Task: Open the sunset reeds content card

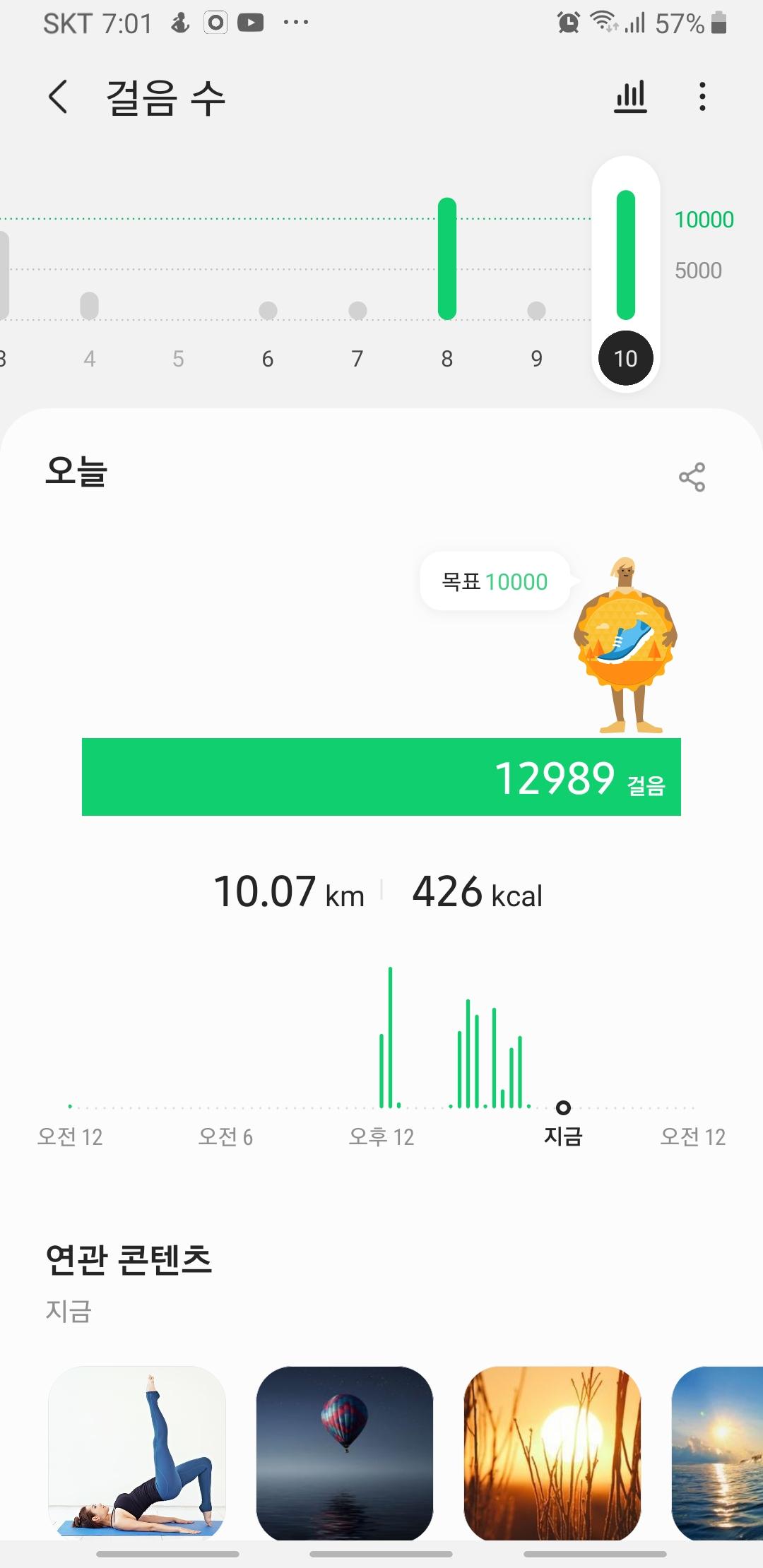Action: (552, 1452)
